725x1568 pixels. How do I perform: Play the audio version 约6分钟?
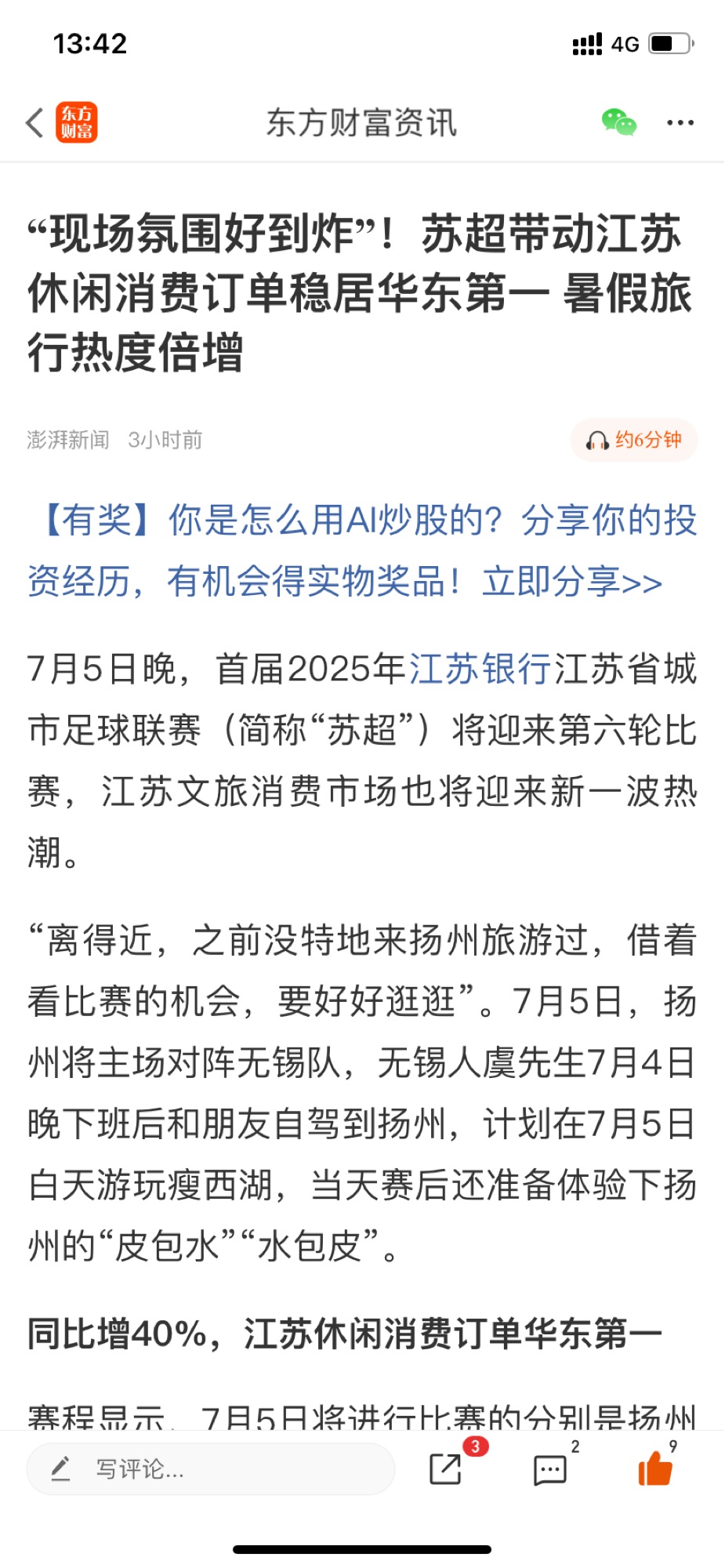point(634,440)
